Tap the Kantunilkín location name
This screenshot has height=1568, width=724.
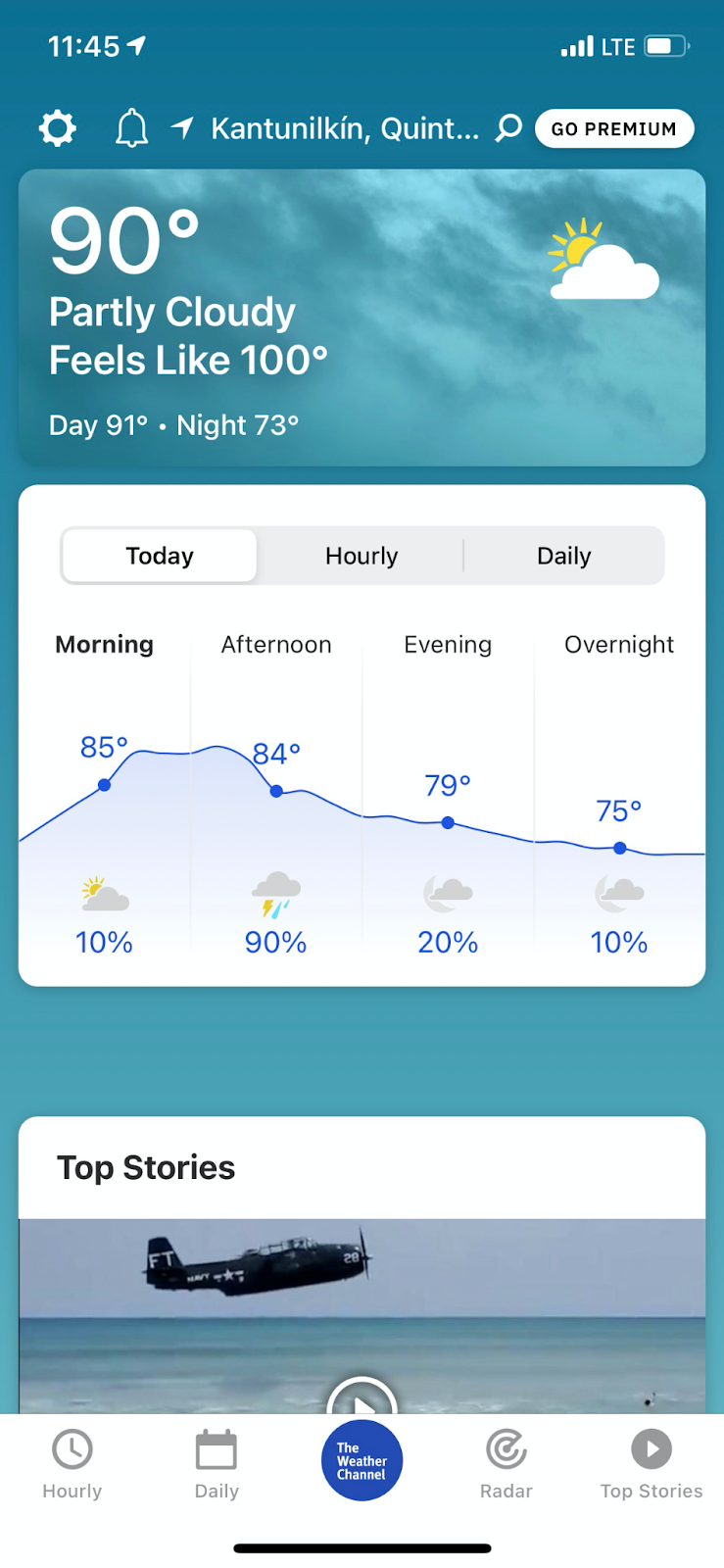[x=345, y=128]
